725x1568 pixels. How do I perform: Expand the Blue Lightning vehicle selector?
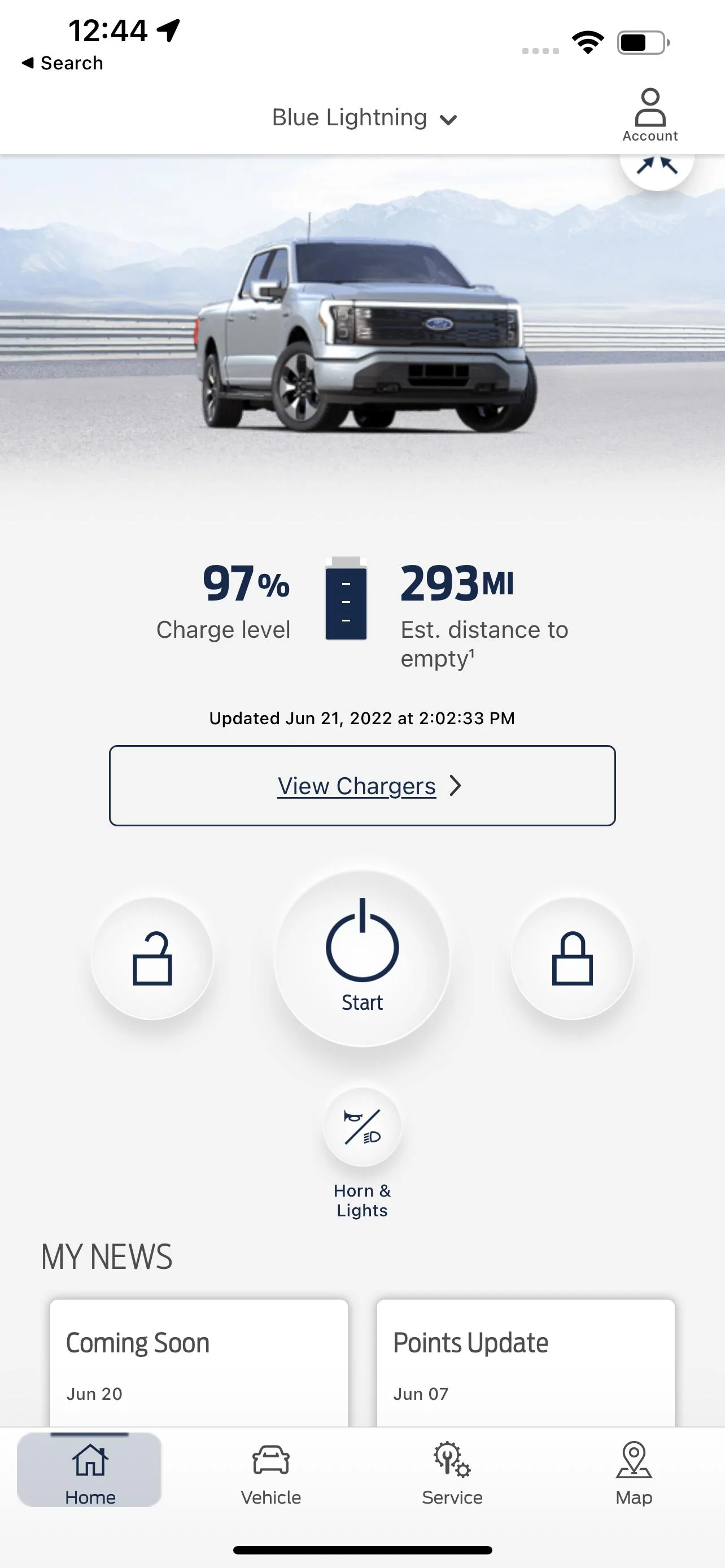click(x=364, y=117)
